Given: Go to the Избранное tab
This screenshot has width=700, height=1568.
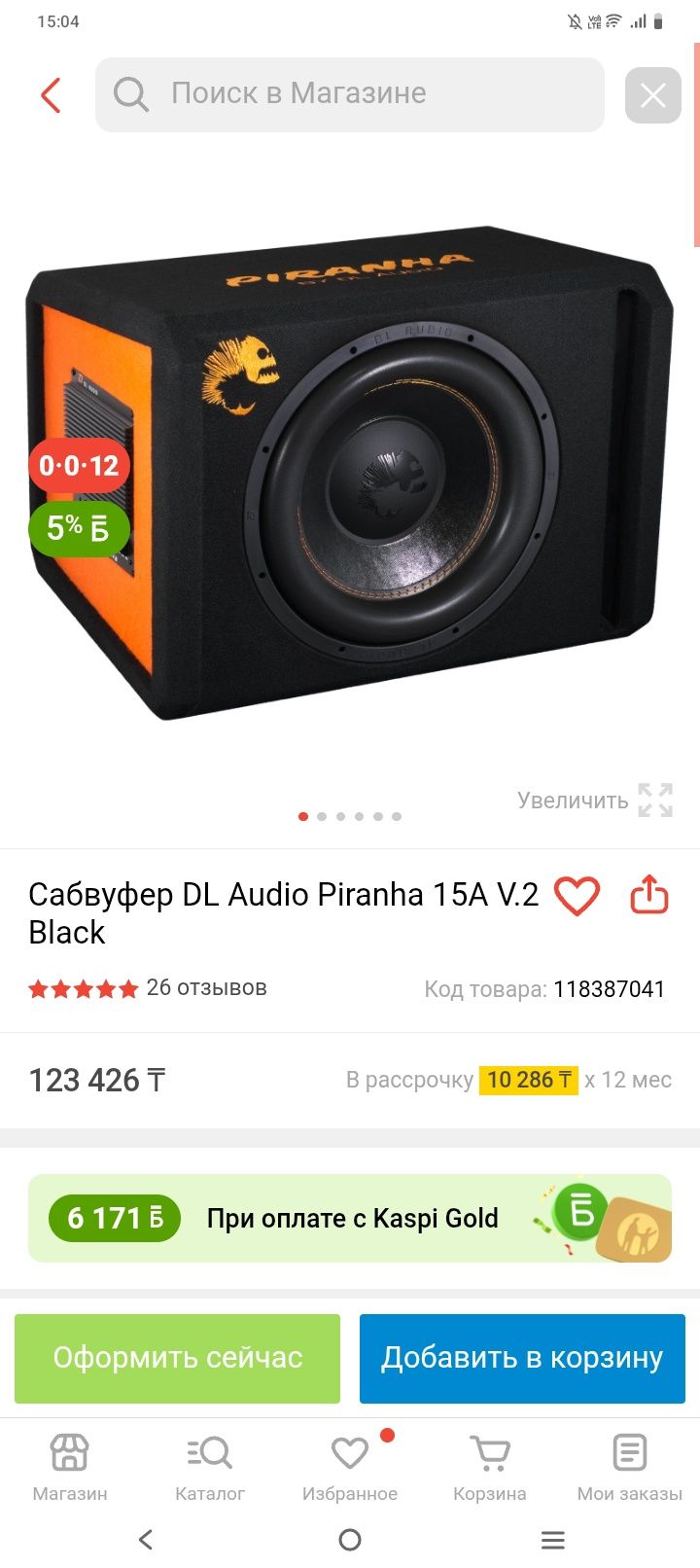Looking at the screenshot, I should pos(350,1467).
